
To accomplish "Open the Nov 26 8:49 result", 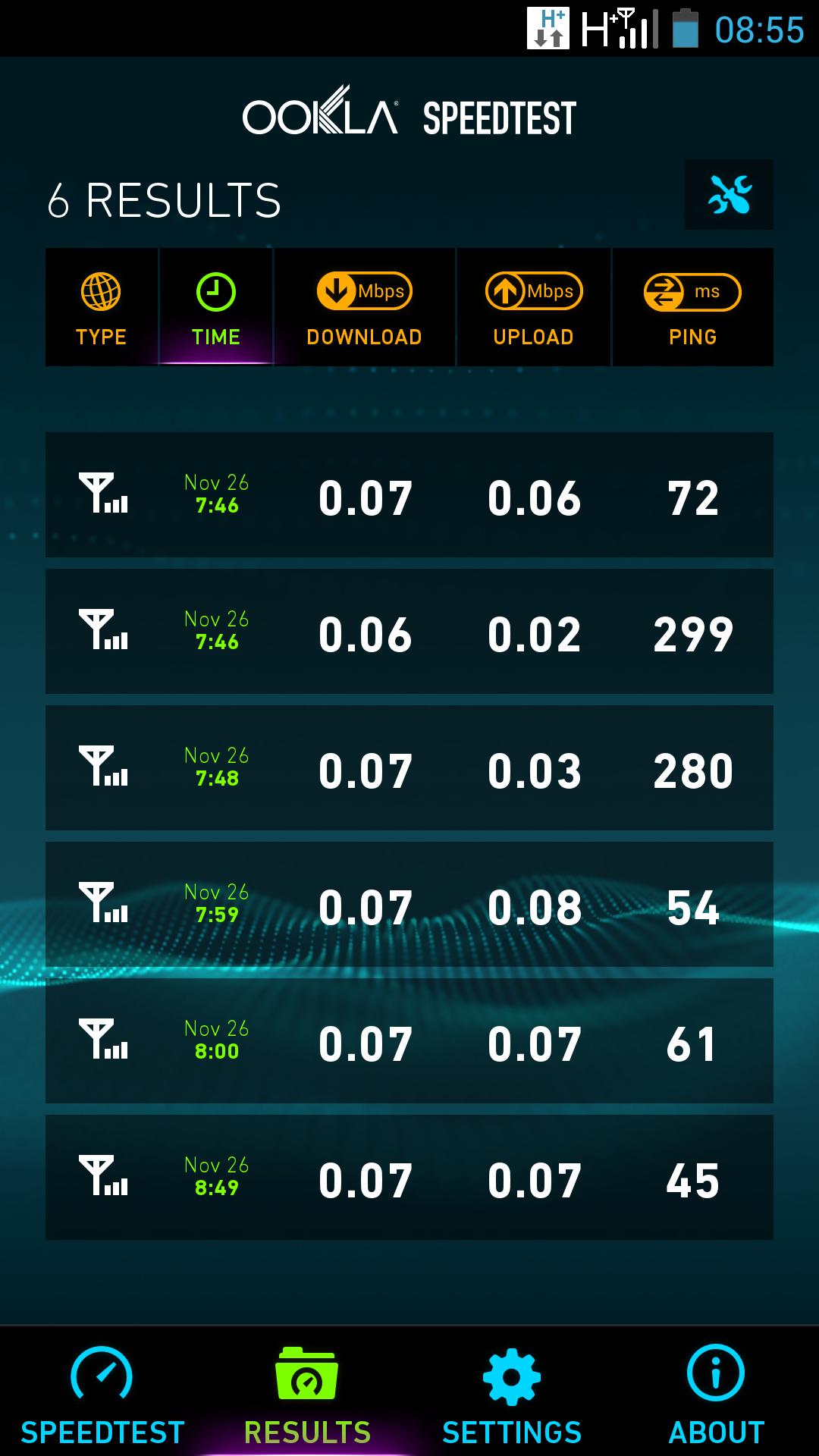I will click(409, 1178).
